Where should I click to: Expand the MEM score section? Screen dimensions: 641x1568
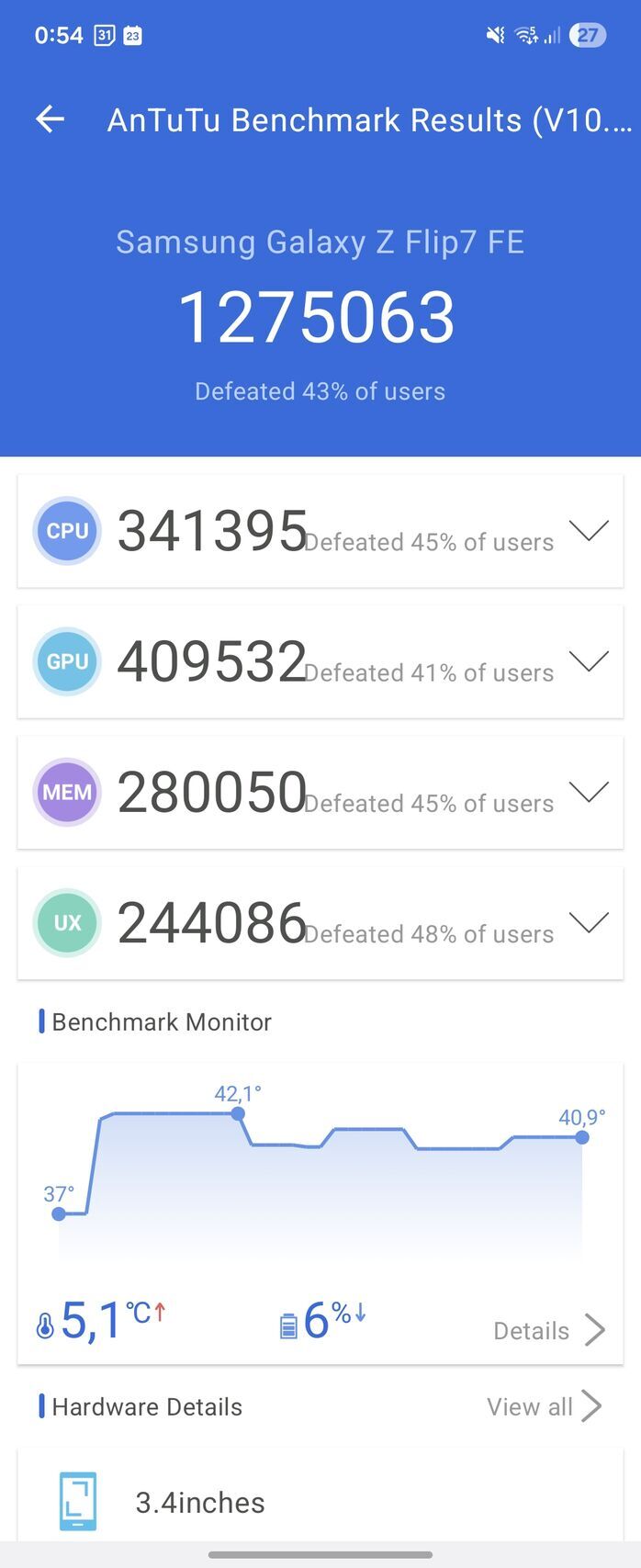588,792
